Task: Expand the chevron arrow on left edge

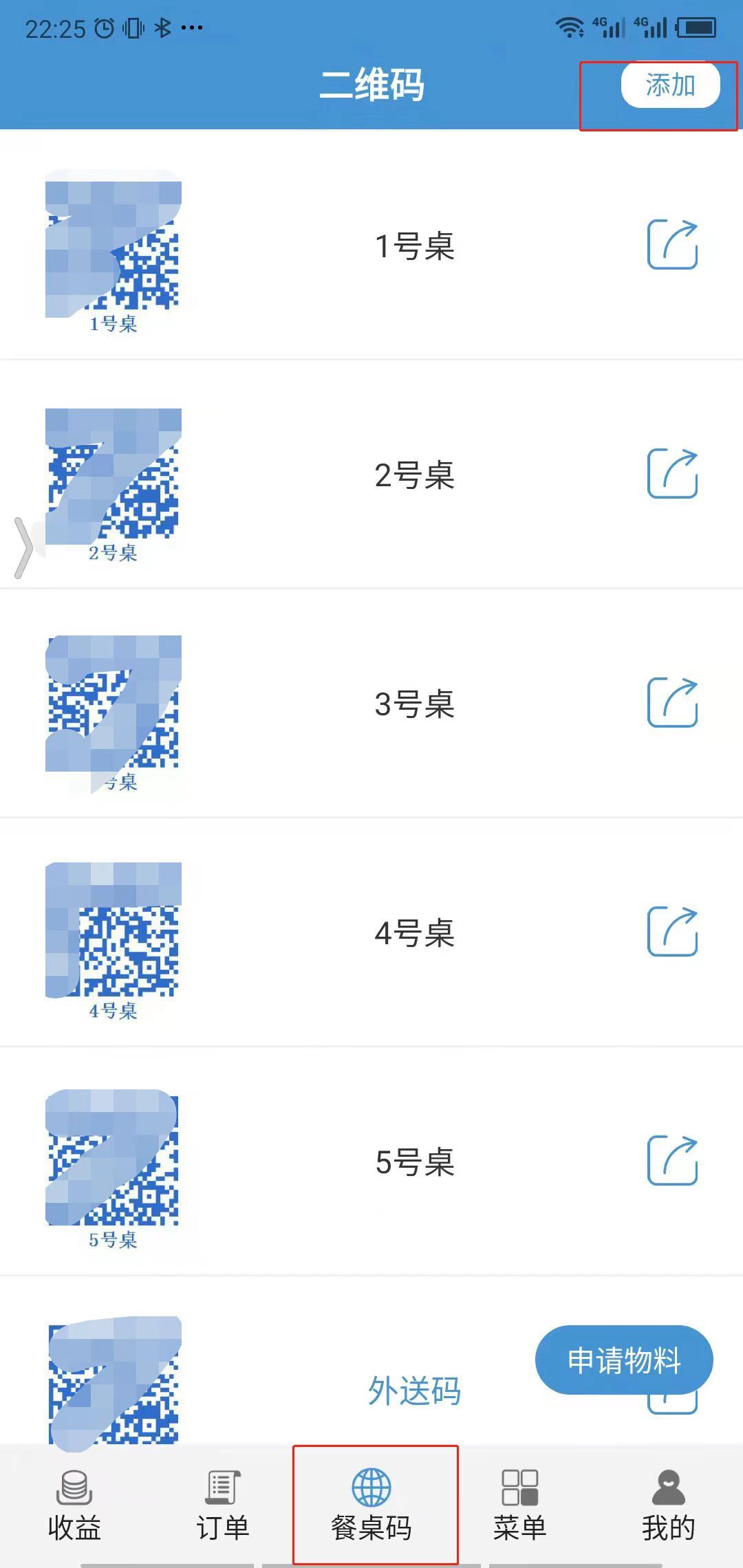Action: (22, 547)
